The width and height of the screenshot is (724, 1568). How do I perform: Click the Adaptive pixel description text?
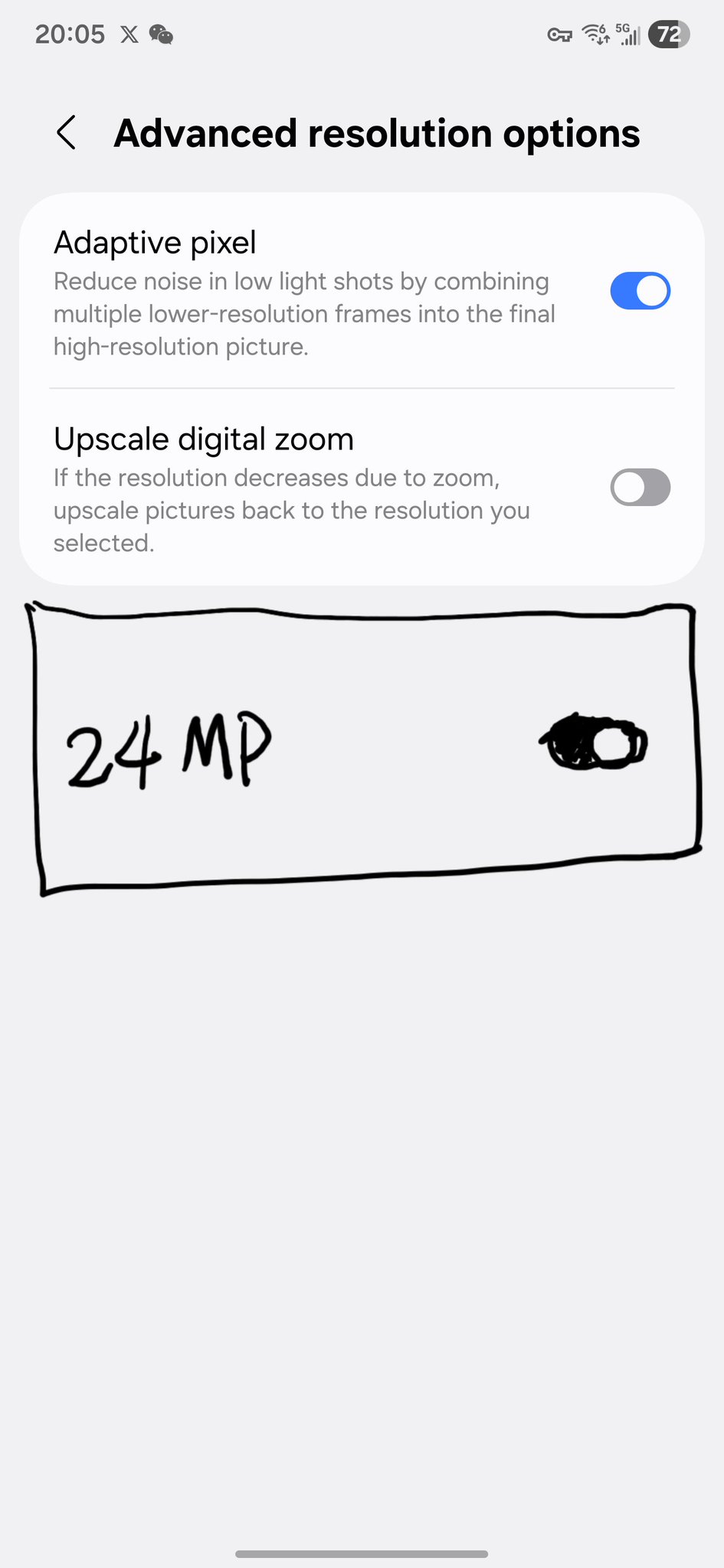pos(304,314)
